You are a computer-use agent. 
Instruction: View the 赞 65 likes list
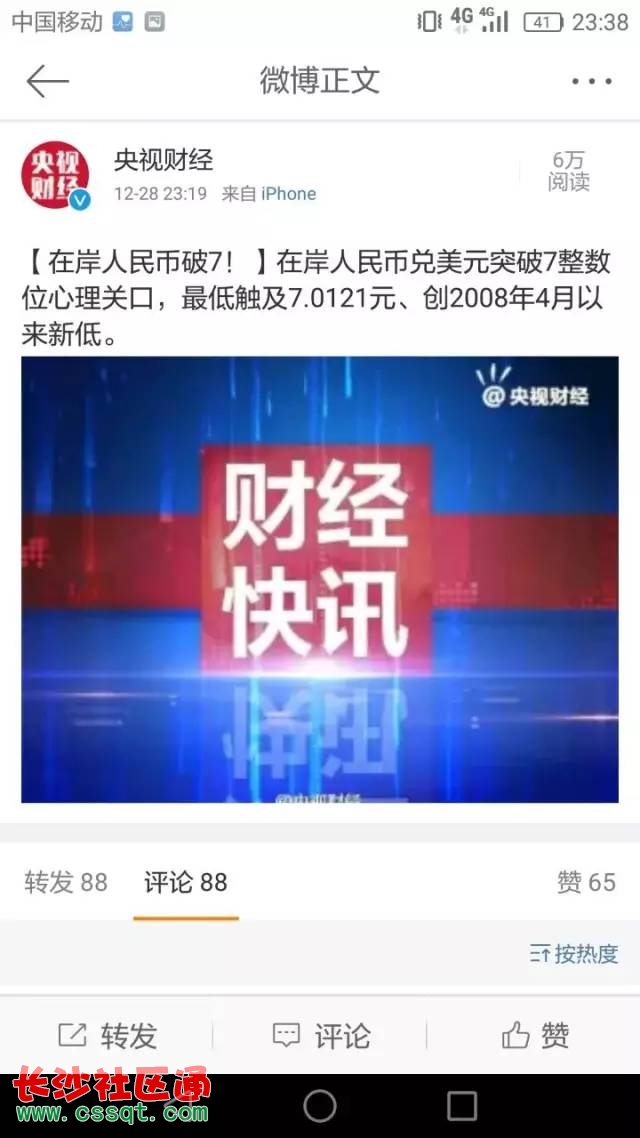coord(586,882)
